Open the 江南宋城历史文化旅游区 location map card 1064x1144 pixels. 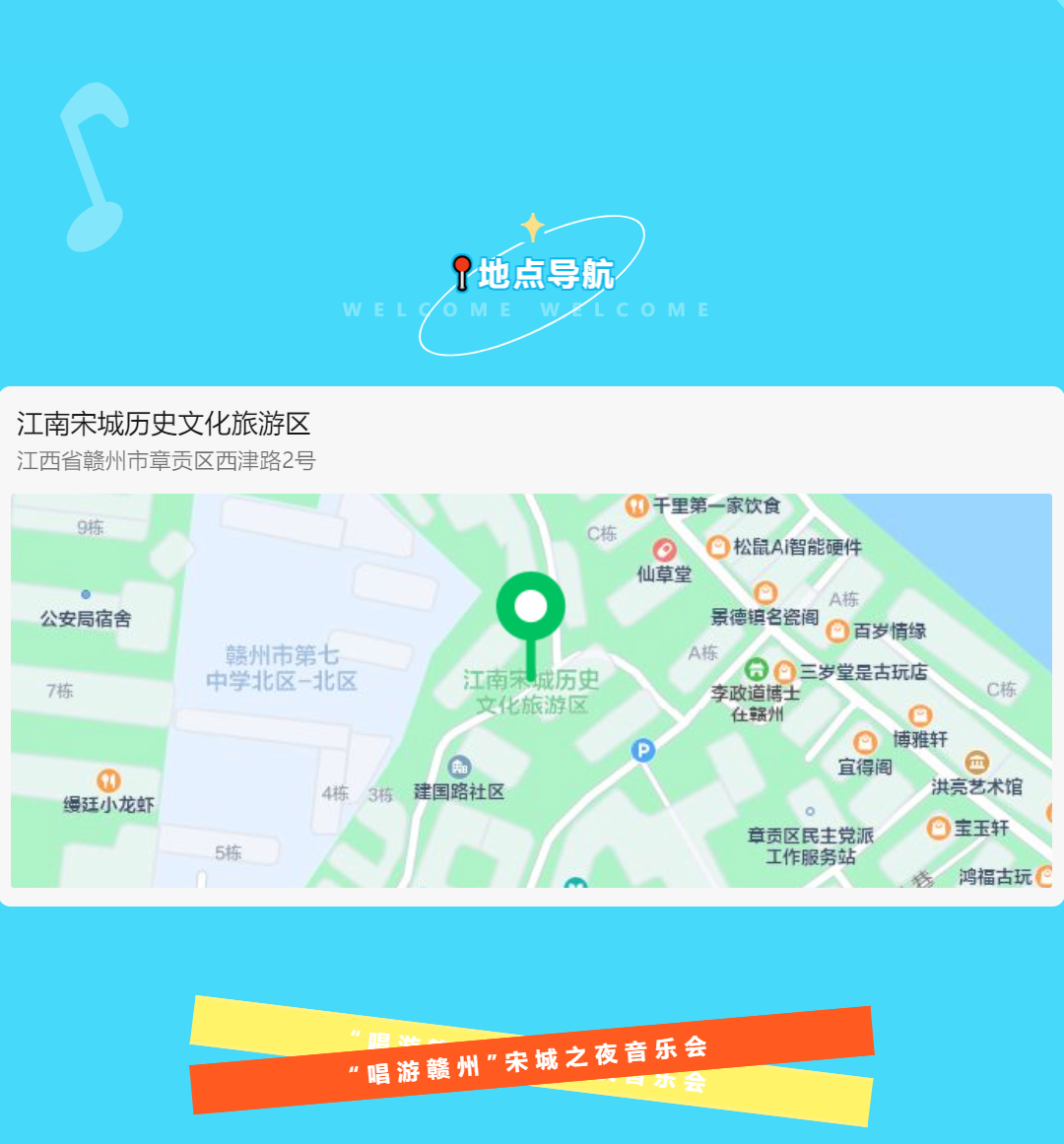pos(531,645)
